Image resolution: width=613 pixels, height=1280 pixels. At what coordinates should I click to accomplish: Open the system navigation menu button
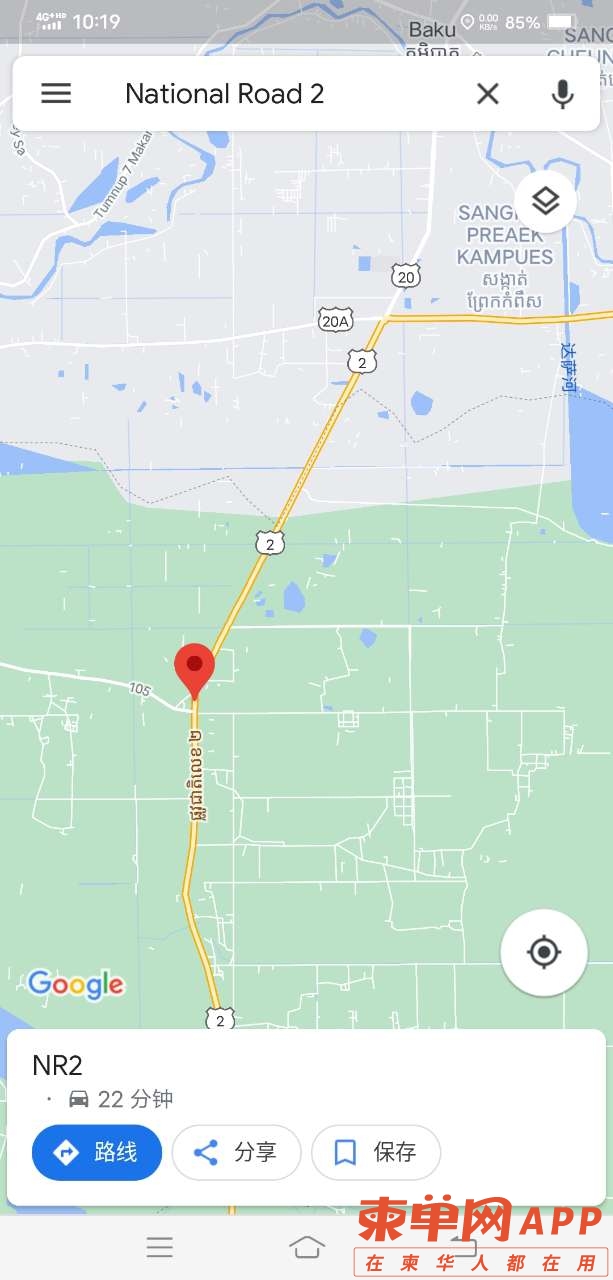(x=159, y=1247)
